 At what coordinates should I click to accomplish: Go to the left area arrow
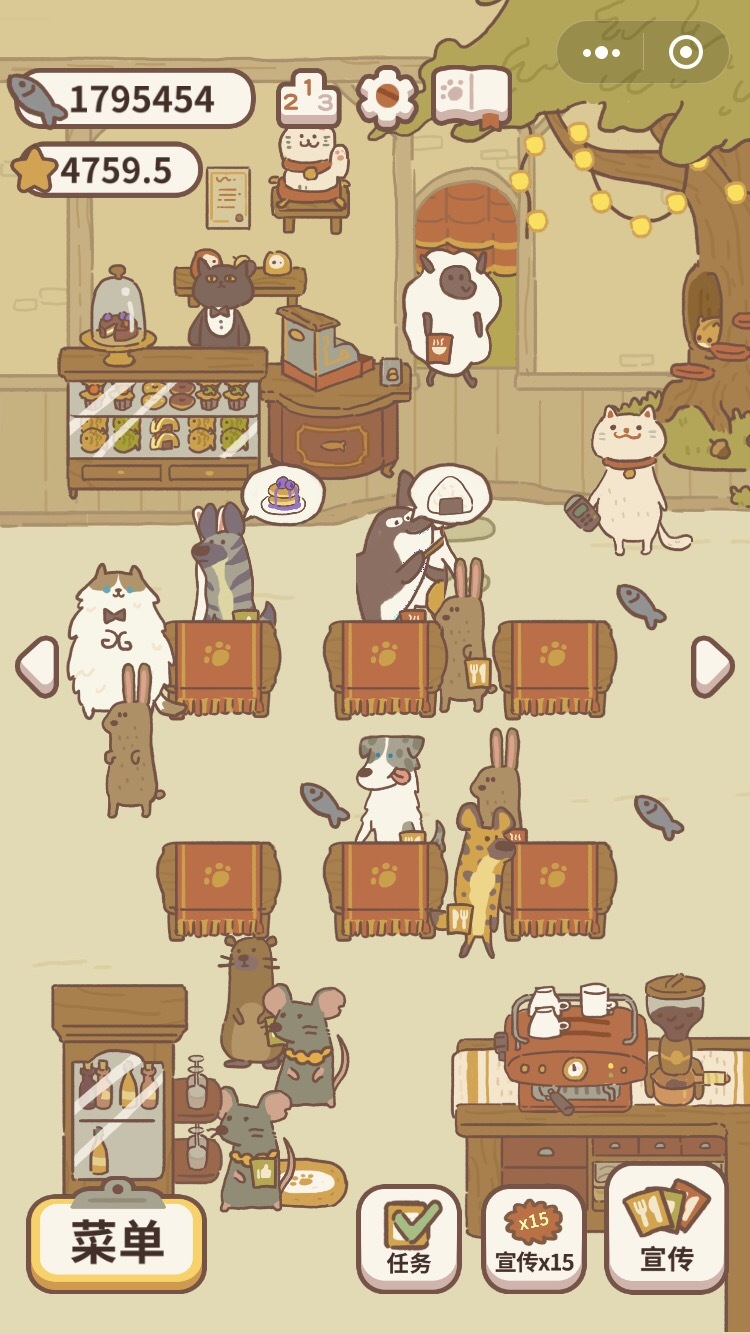tap(37, 665)
